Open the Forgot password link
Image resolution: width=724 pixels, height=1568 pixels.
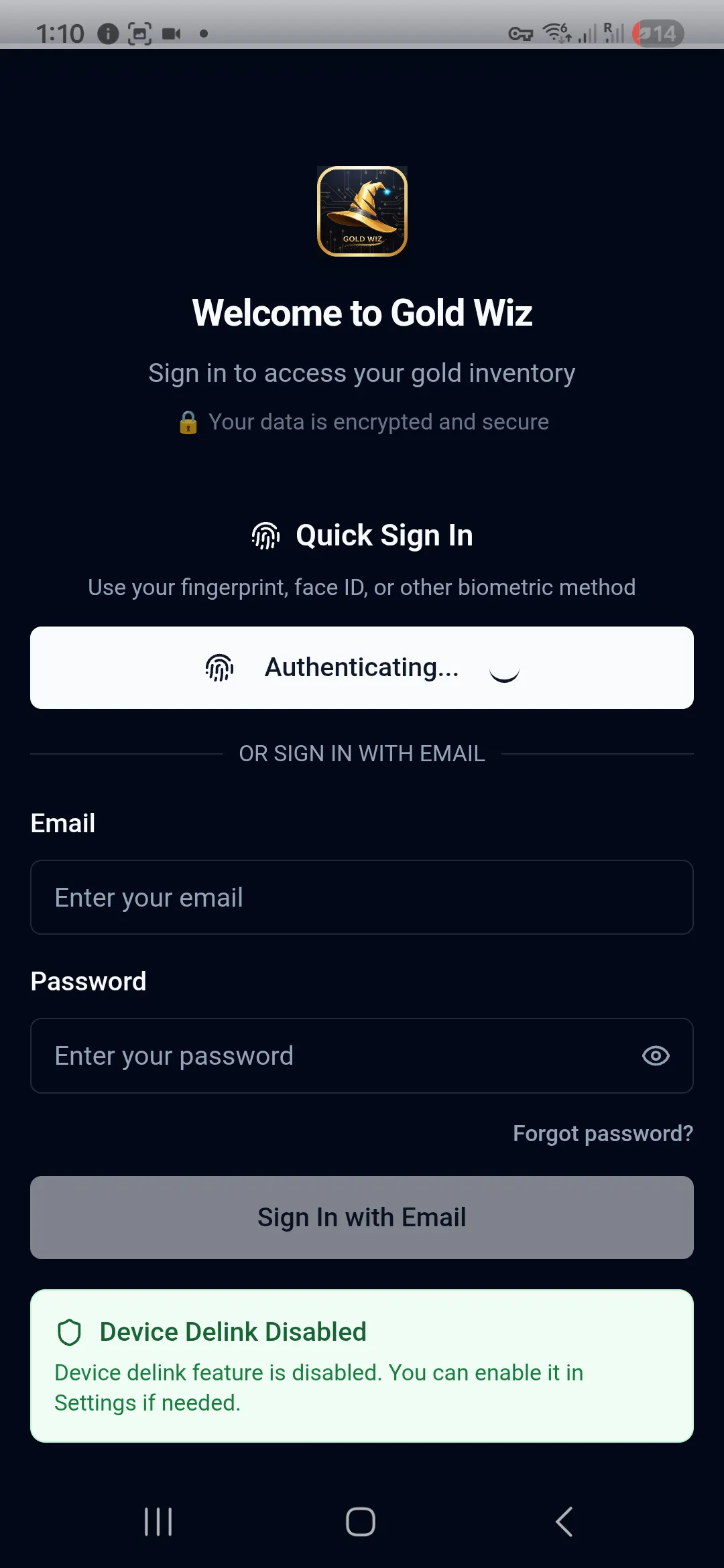[x=603, y=1133]
